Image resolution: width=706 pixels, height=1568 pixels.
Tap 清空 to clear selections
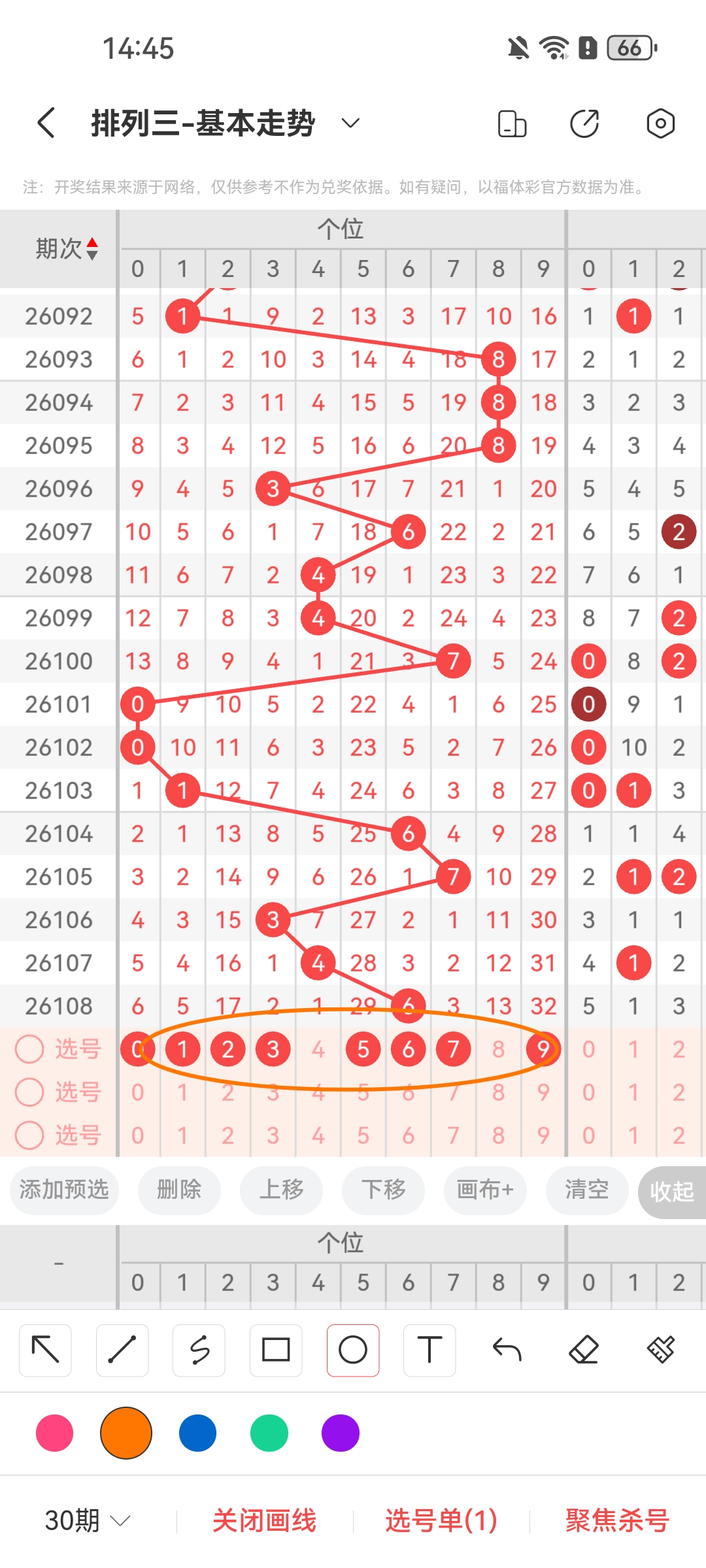(x=586, y=1190)
